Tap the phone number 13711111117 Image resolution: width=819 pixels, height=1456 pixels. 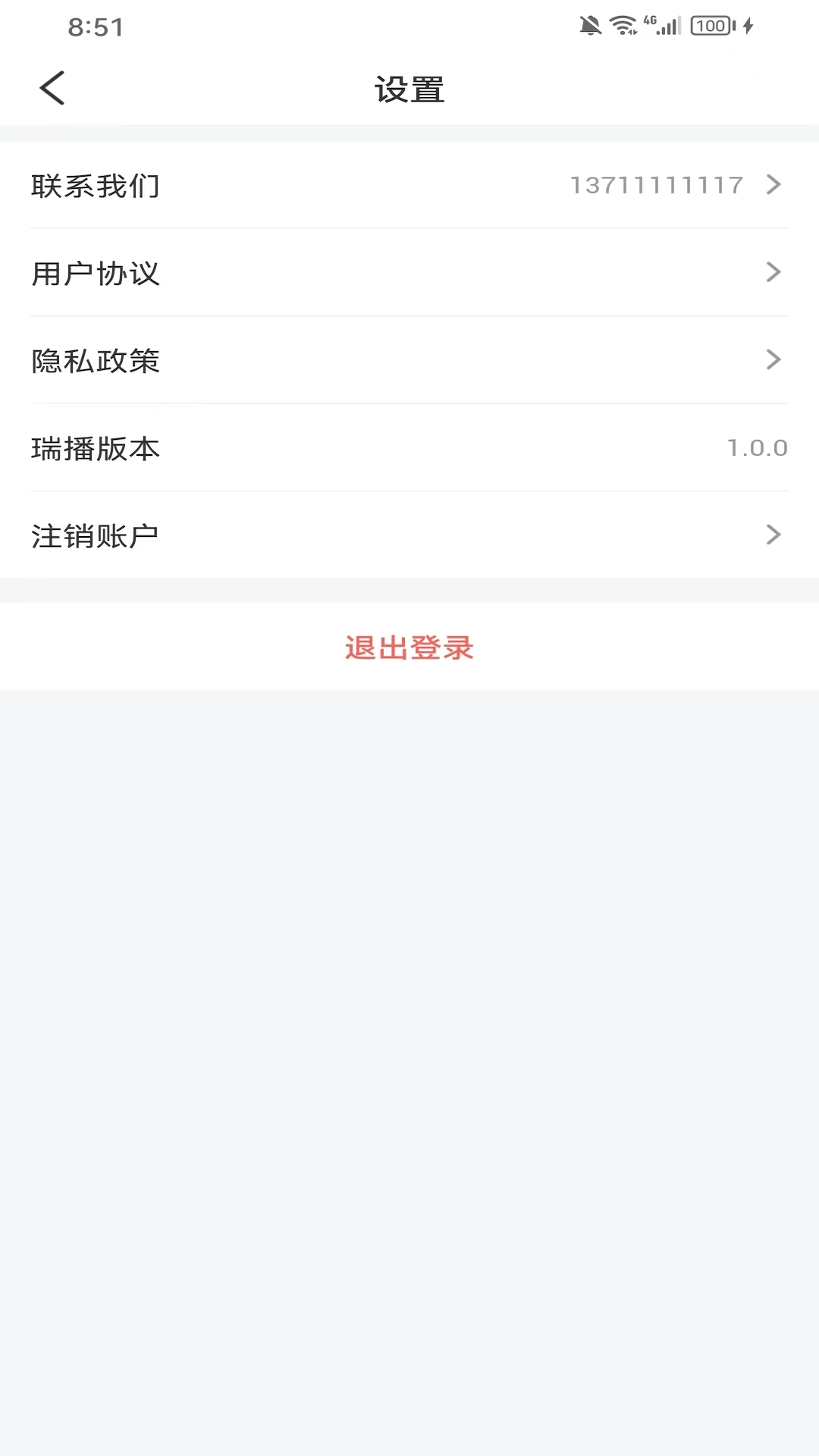[656, 184]
